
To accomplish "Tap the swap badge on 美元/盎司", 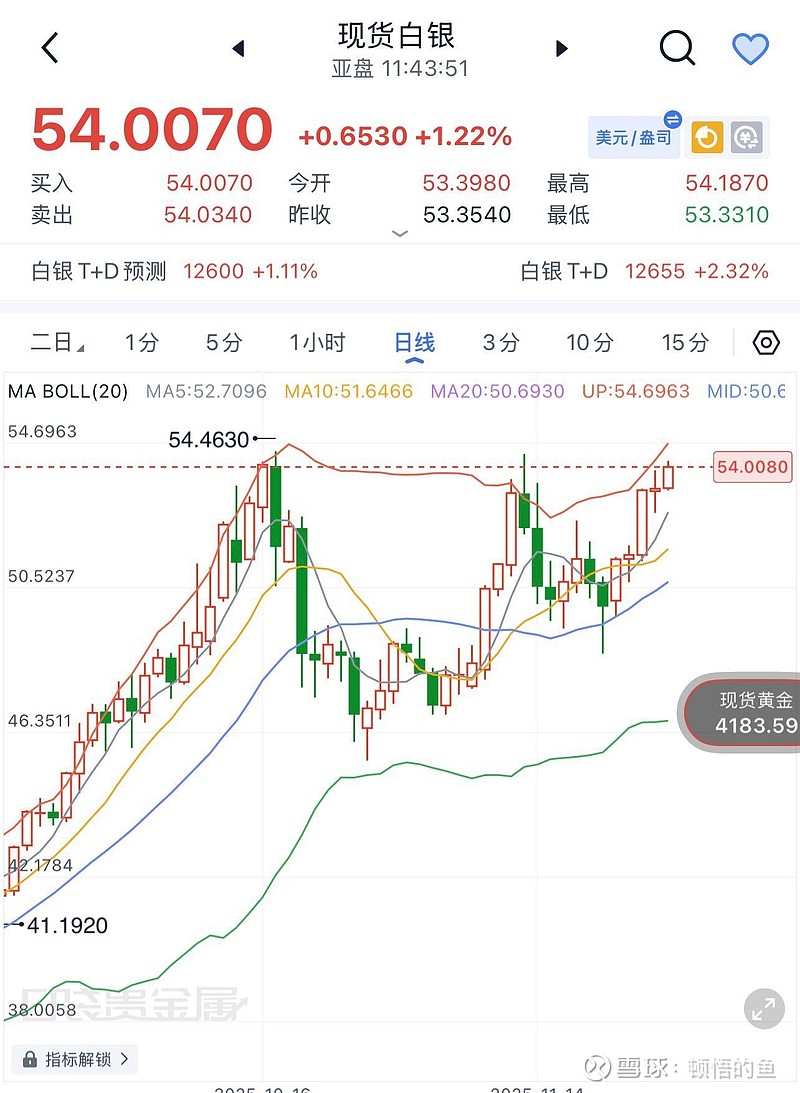I will (x=674, y=119).
